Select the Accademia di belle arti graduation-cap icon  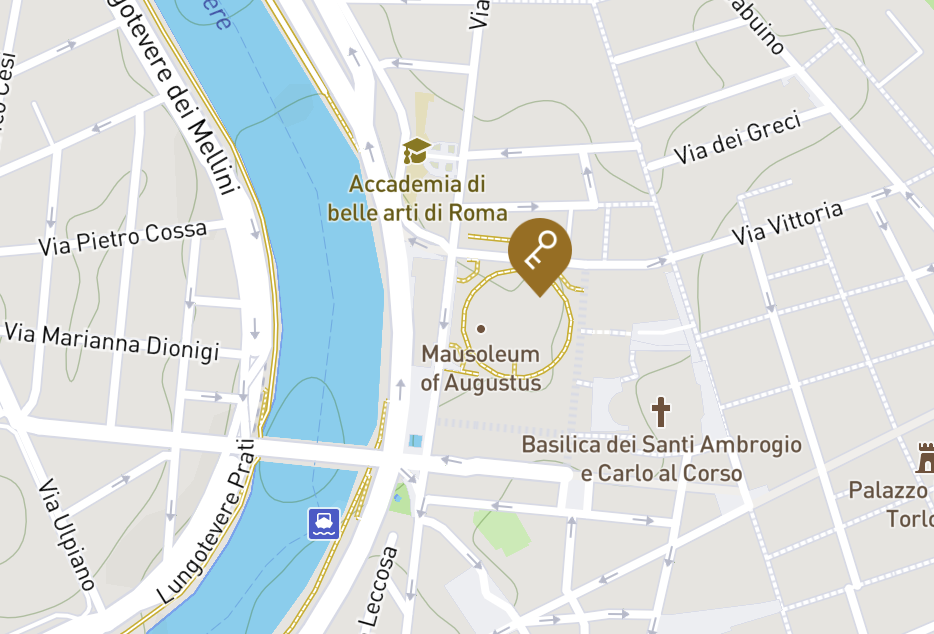[x=416, y=152]
